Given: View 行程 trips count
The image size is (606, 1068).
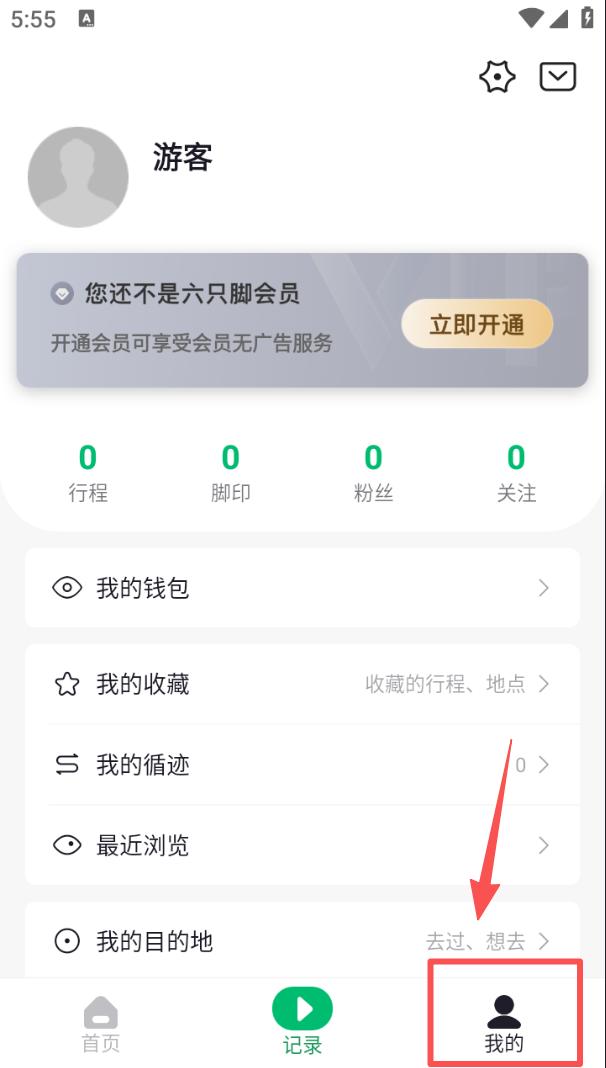Looking at the screenshot, I should tap(88, 473).
